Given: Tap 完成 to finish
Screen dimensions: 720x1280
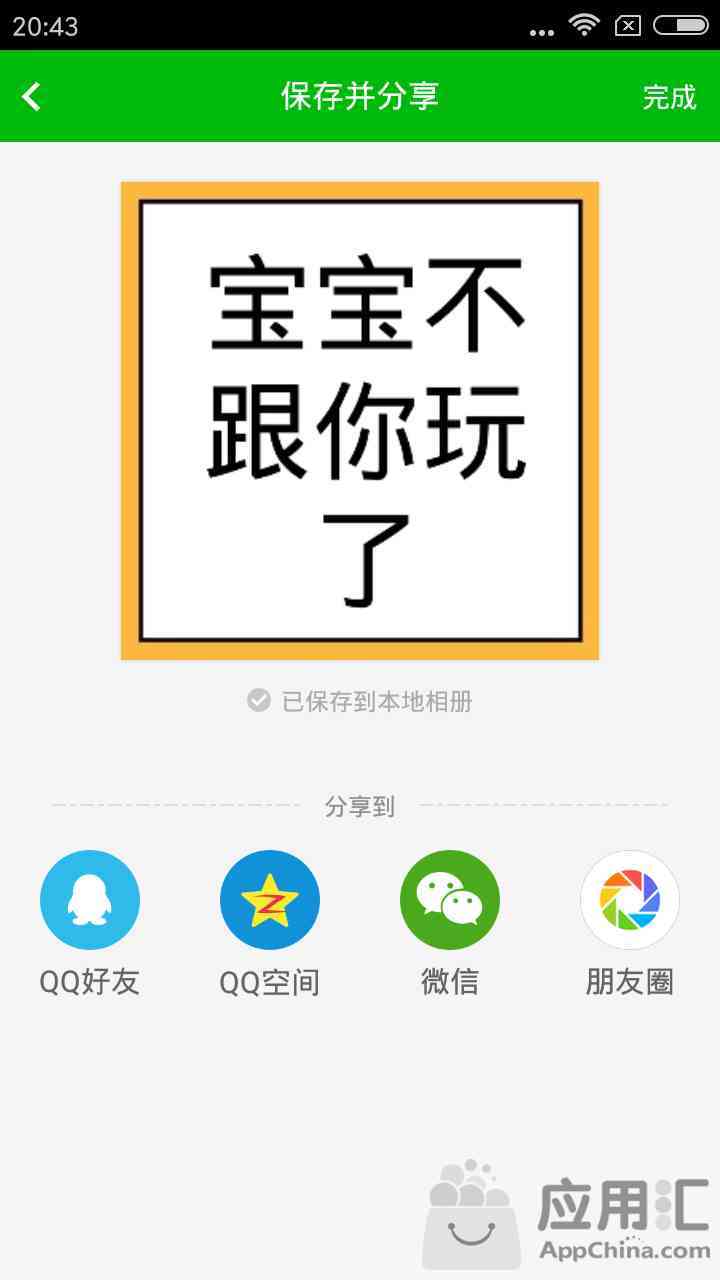Looking at the screenshot, I should pyautogui.click(x=668, y=97).
